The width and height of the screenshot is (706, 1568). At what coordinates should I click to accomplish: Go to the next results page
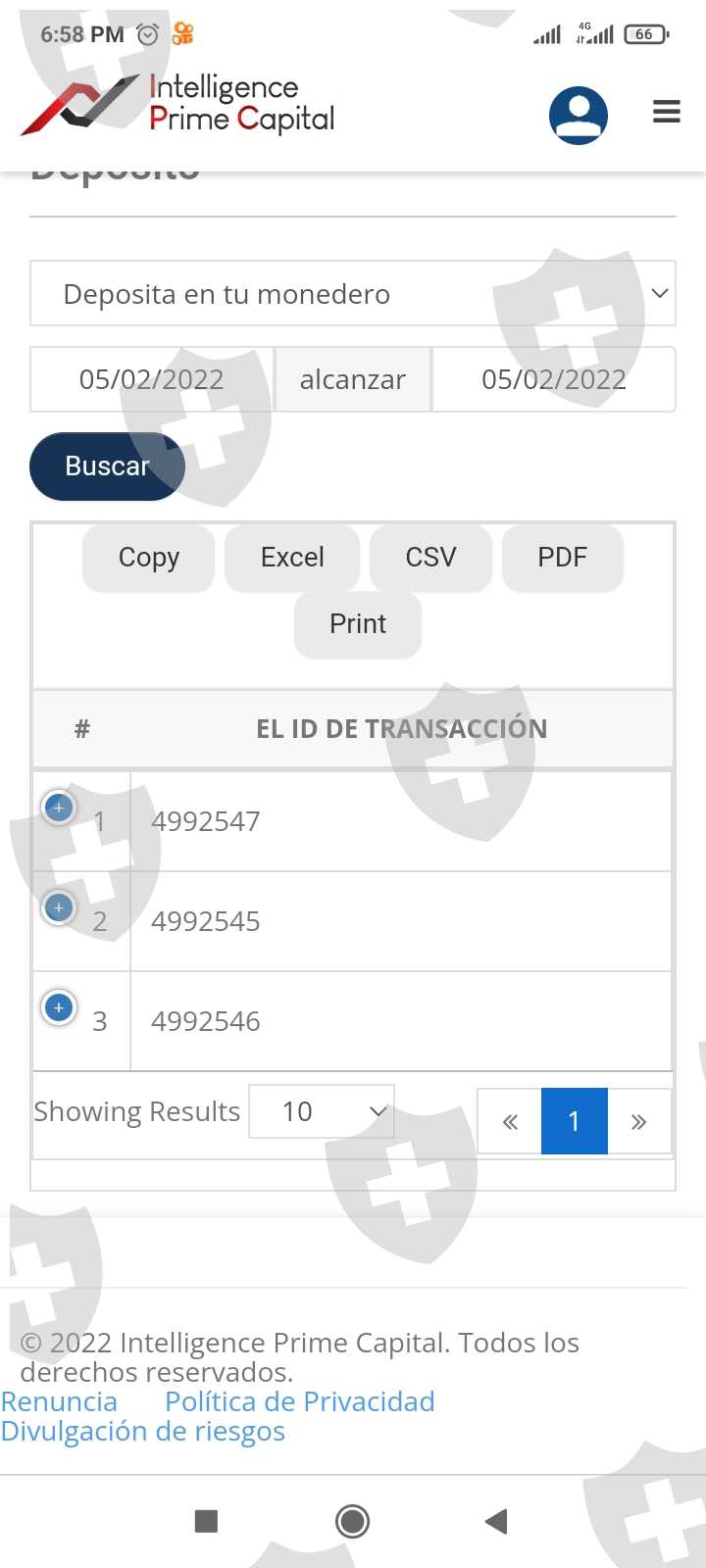tap(639, 1121)
